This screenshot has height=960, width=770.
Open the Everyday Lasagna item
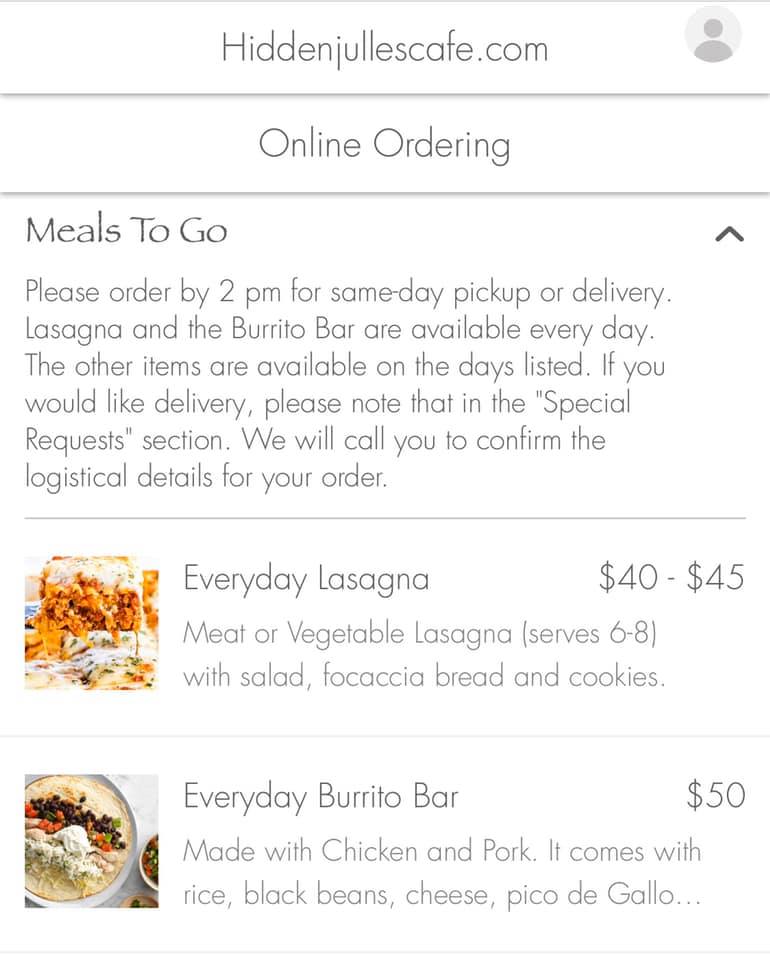click(306, 579)
